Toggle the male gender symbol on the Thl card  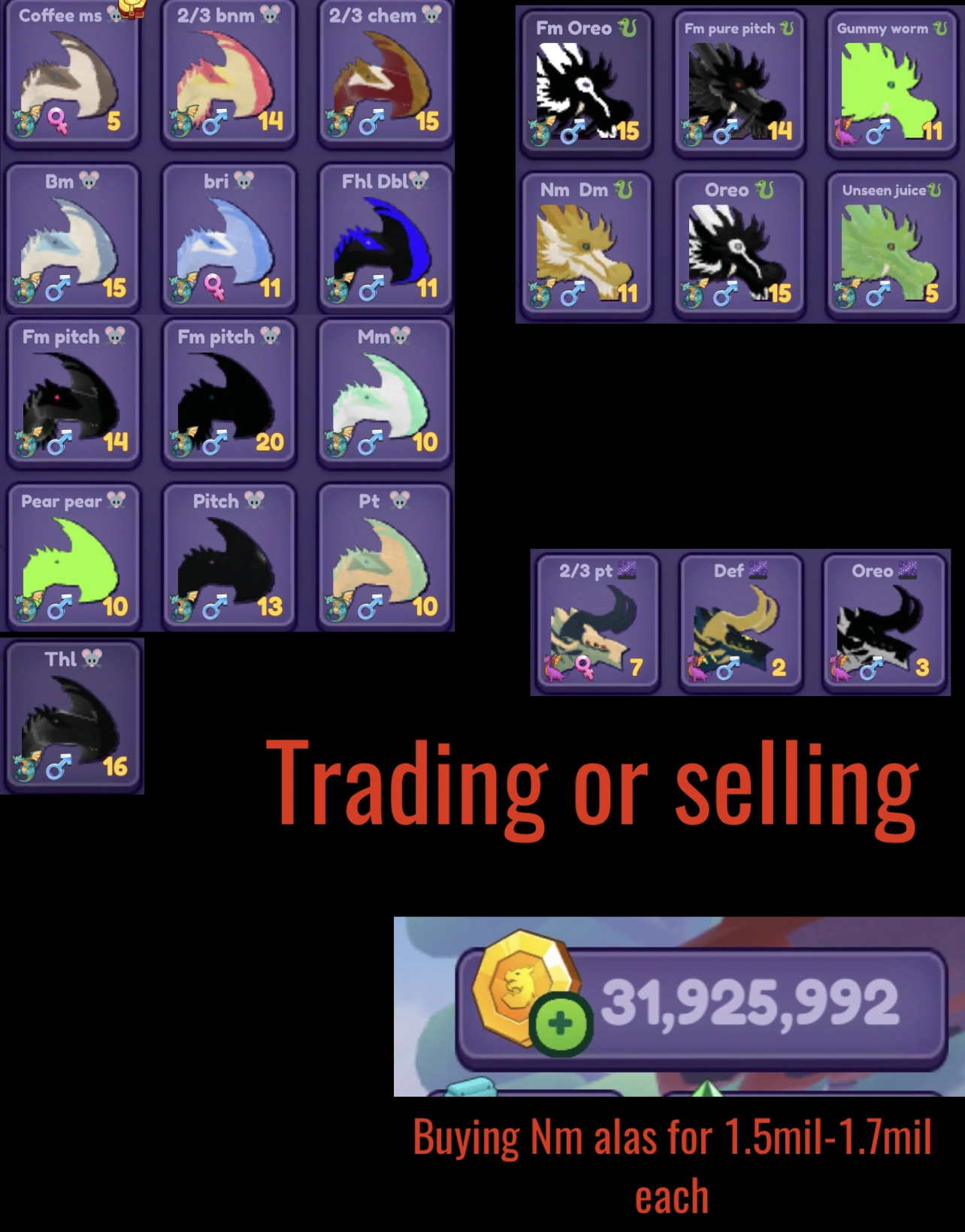[x=59, y=767]
